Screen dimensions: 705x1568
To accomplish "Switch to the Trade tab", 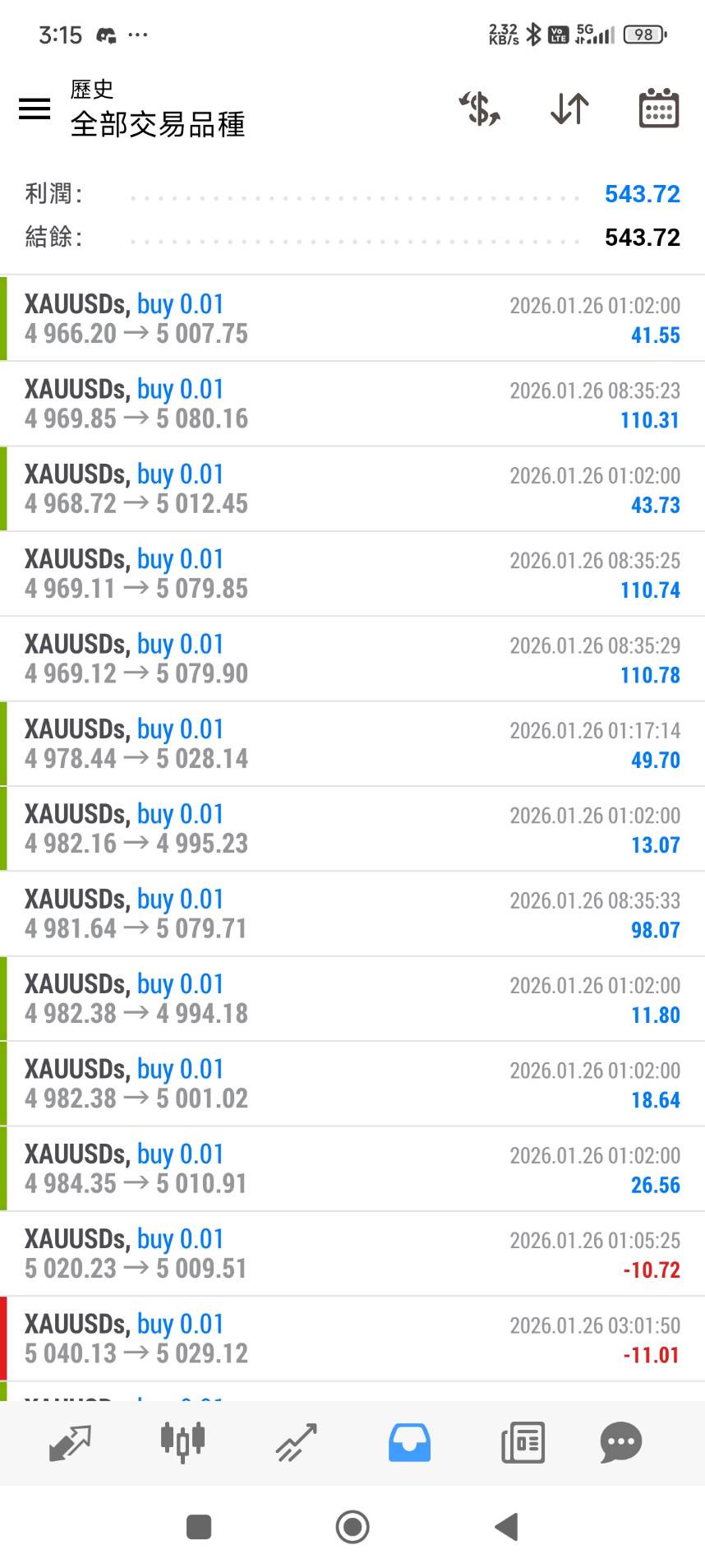I will click(296, 1442).
